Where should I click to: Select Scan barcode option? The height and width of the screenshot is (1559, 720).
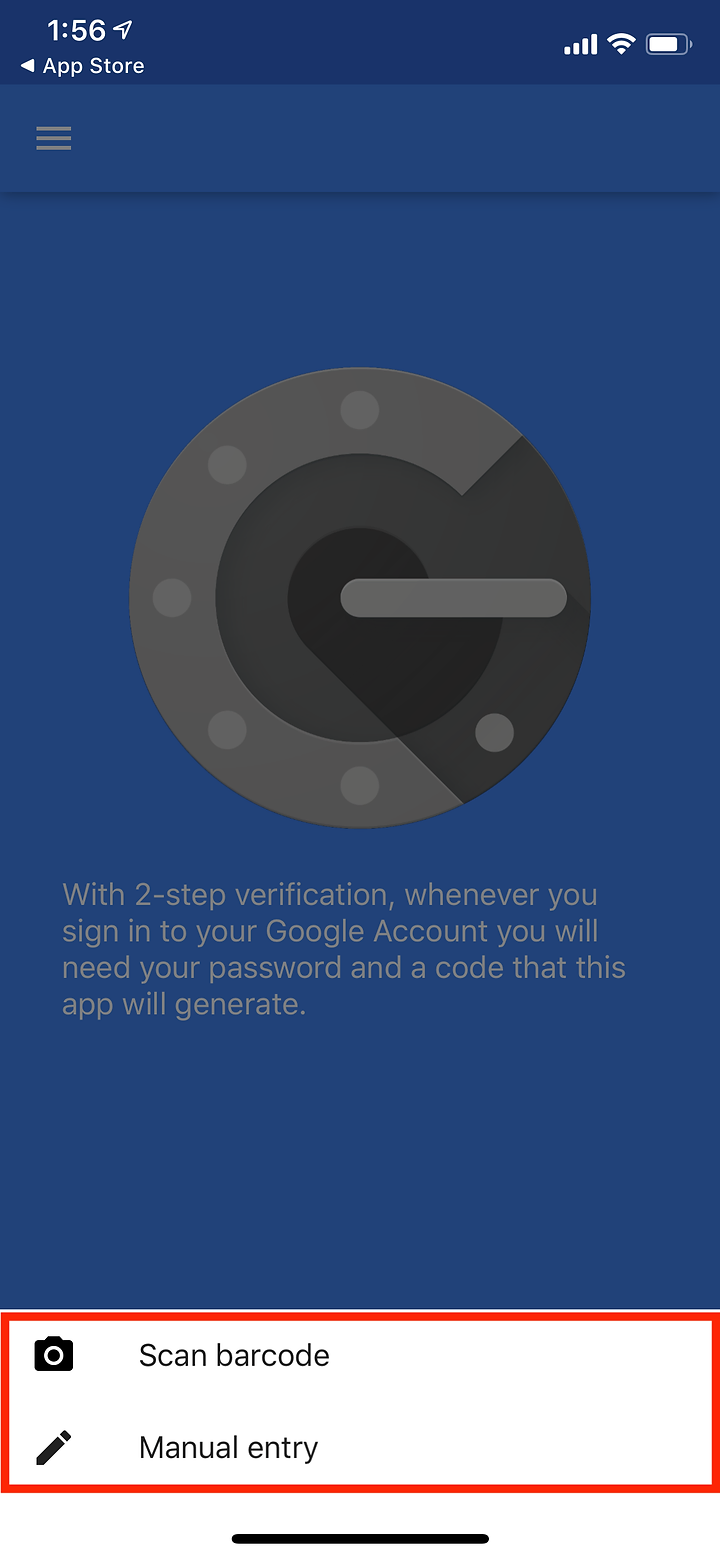pos(360,1355)
